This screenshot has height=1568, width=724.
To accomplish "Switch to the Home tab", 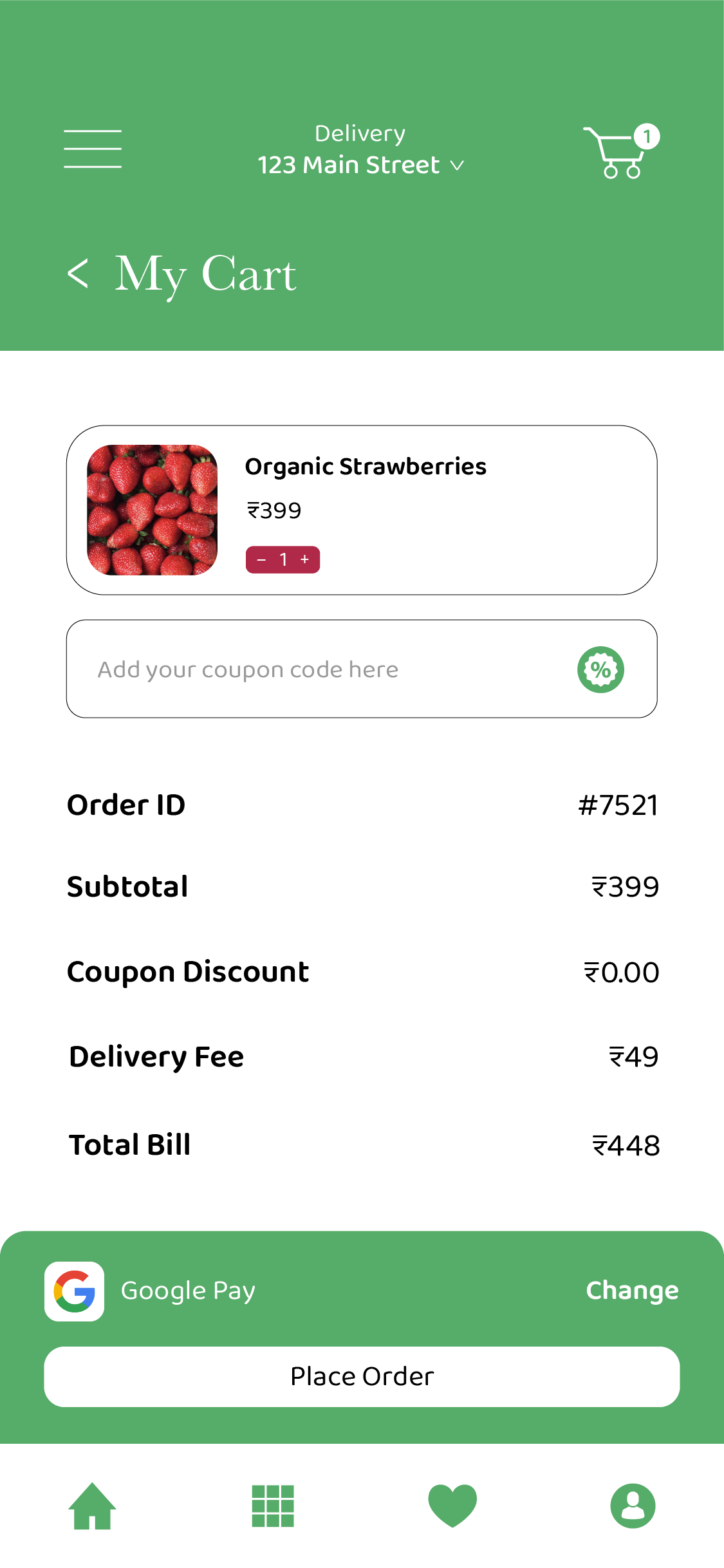I will coord(92,1506).
